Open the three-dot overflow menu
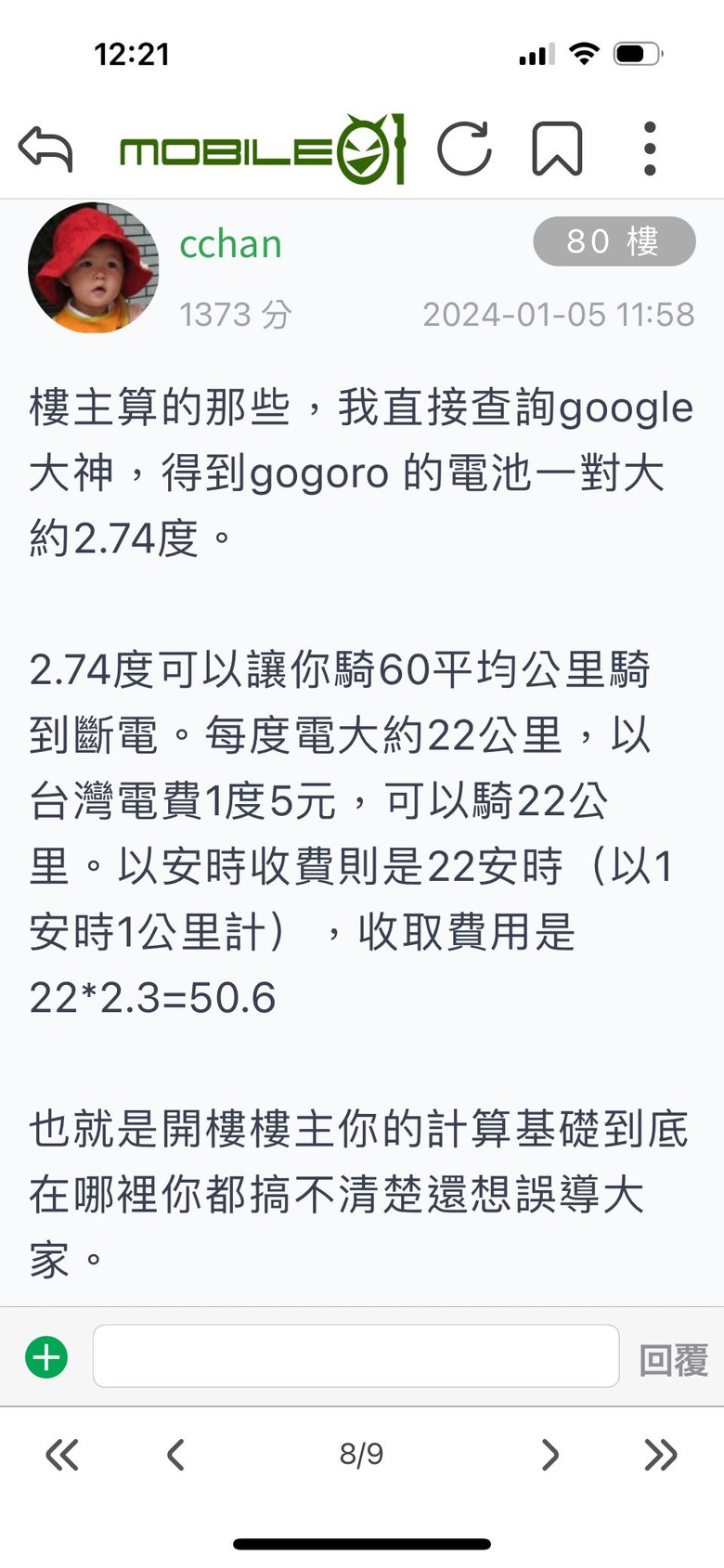 point(650,149)
